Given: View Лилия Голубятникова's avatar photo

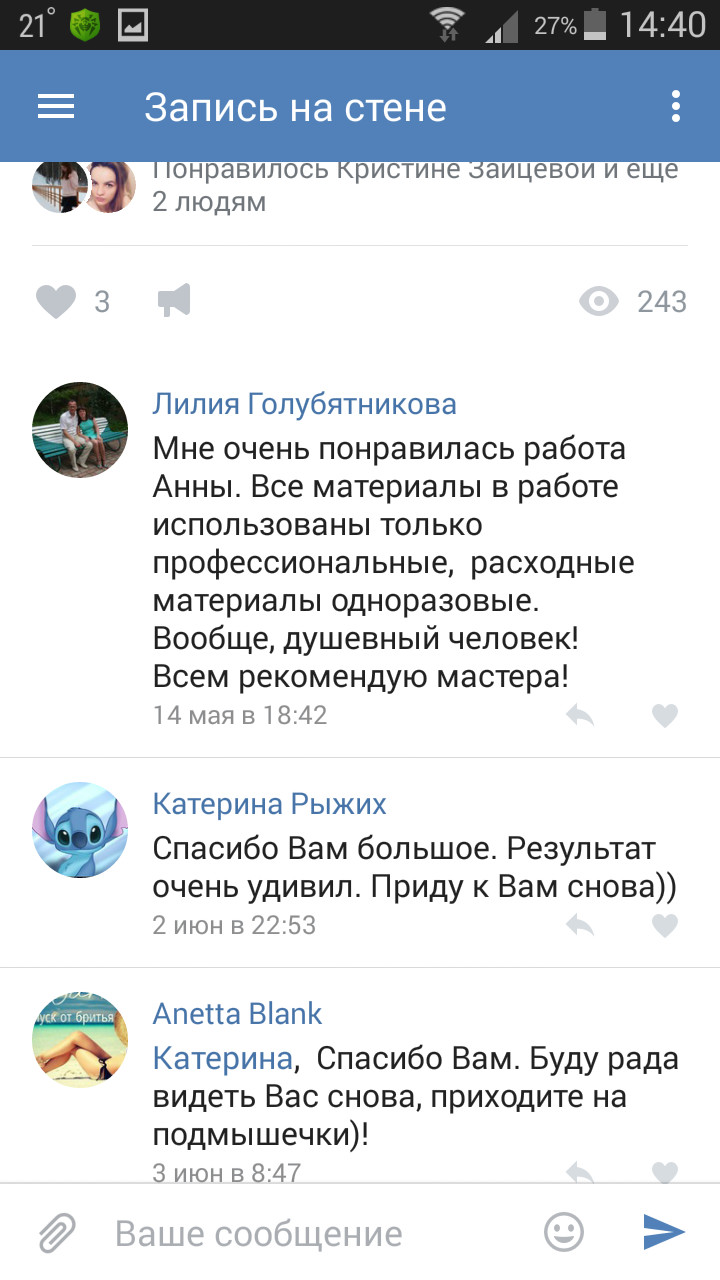Looking at the screenshot, I should (80, 430).
